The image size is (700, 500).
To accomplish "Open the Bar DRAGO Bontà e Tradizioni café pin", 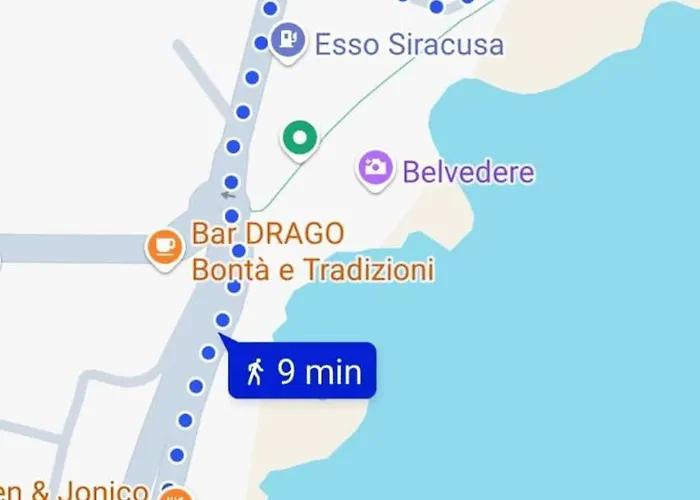I will (164, 247).
